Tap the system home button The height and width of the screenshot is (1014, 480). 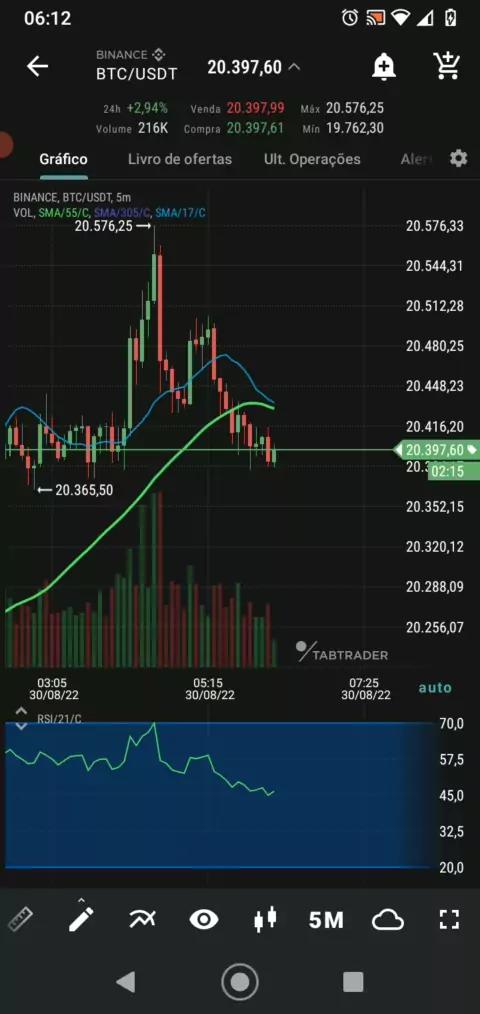(x=240, y=982)
